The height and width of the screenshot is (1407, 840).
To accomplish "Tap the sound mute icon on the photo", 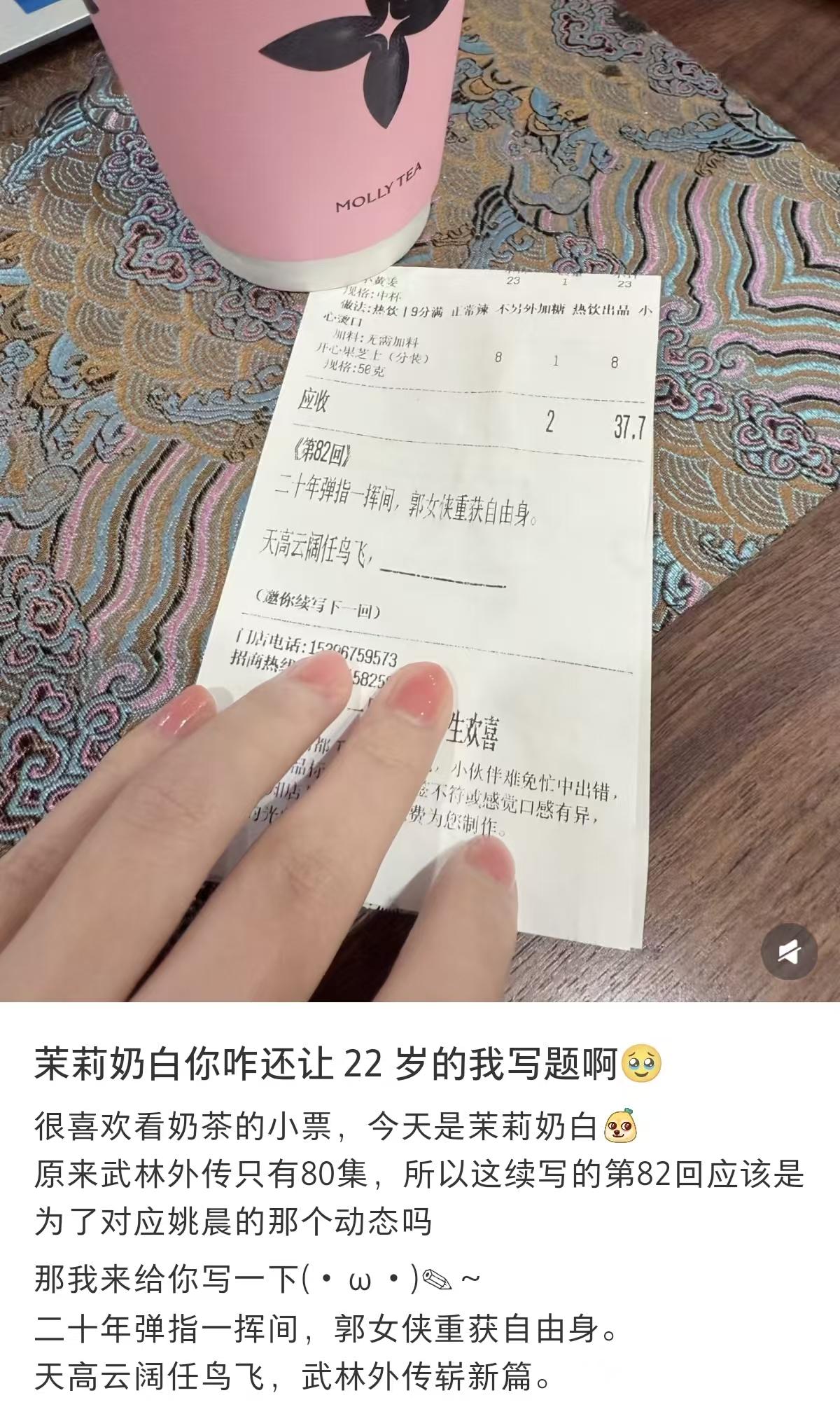I will [789, 951].
